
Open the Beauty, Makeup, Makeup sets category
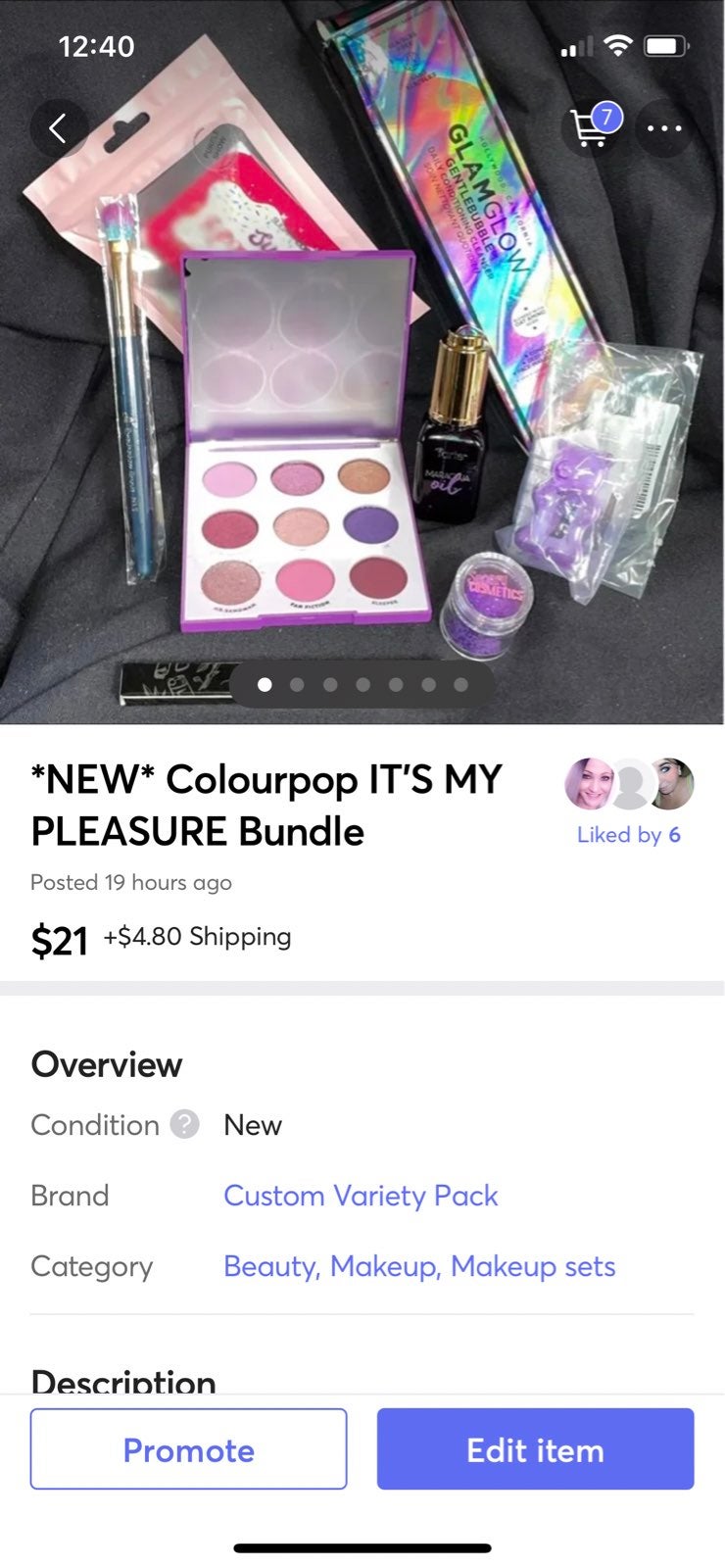pos(419,1266)
